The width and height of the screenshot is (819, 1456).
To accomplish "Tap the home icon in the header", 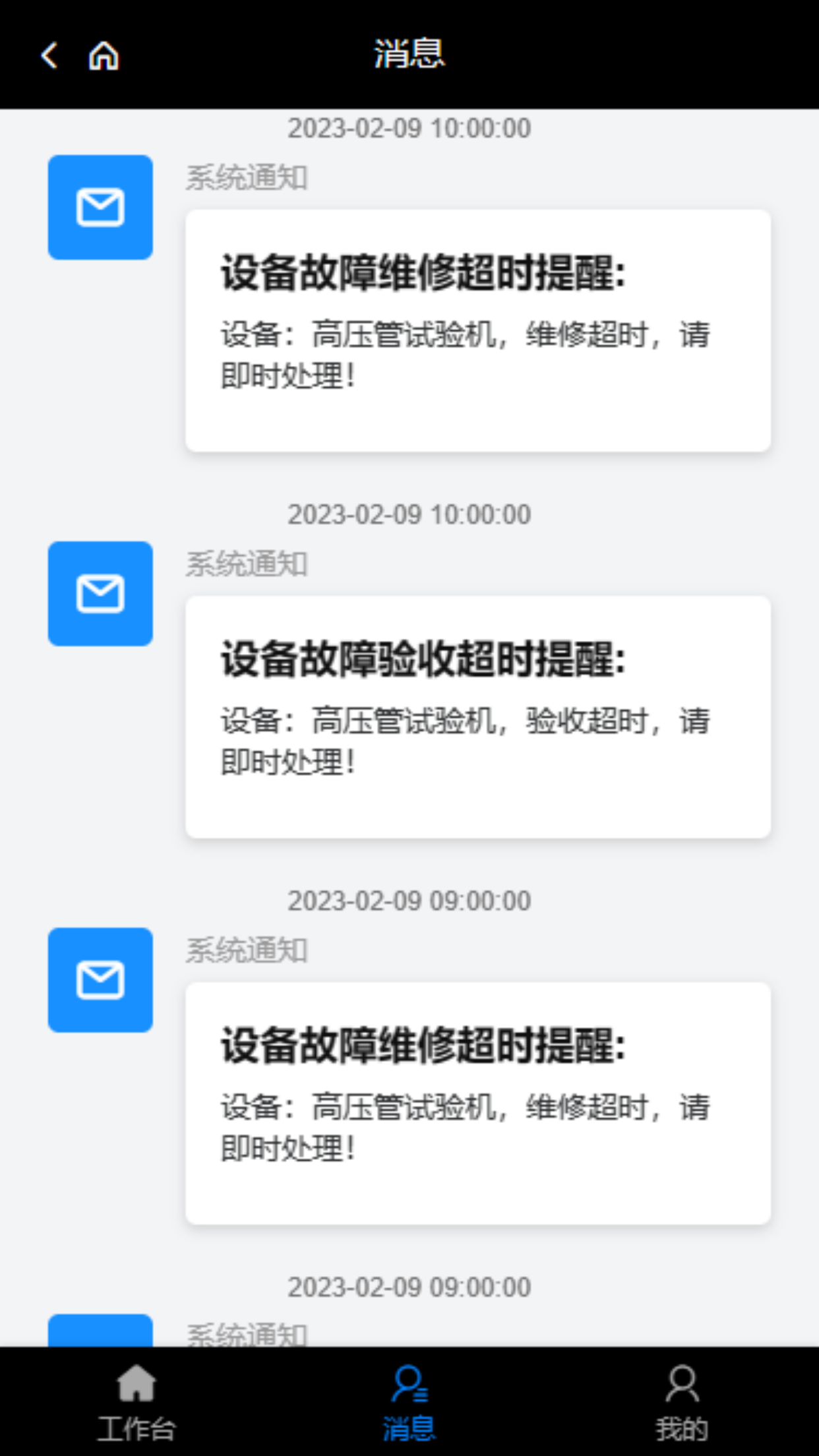I will [x=104, y=55].
